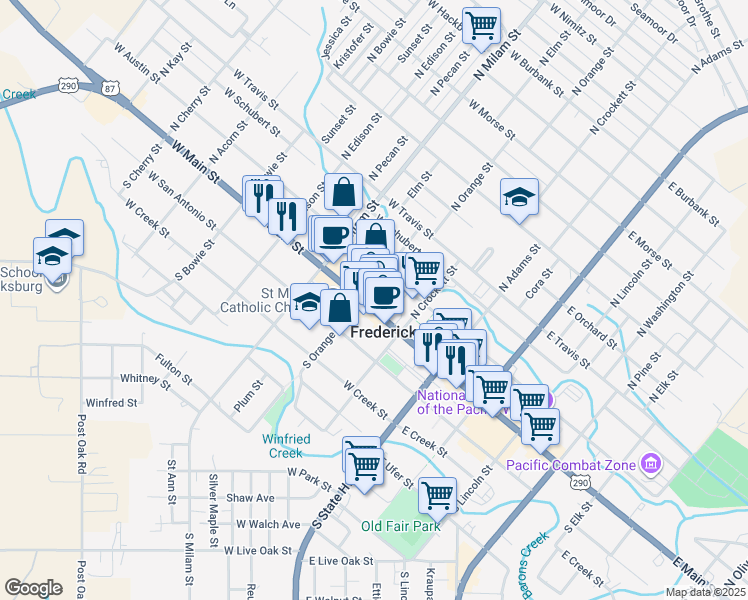This screenshot has height=600, width=748.
Task: Tap the shopping cart marker beside N Milam St
Action: click(481, 27)
